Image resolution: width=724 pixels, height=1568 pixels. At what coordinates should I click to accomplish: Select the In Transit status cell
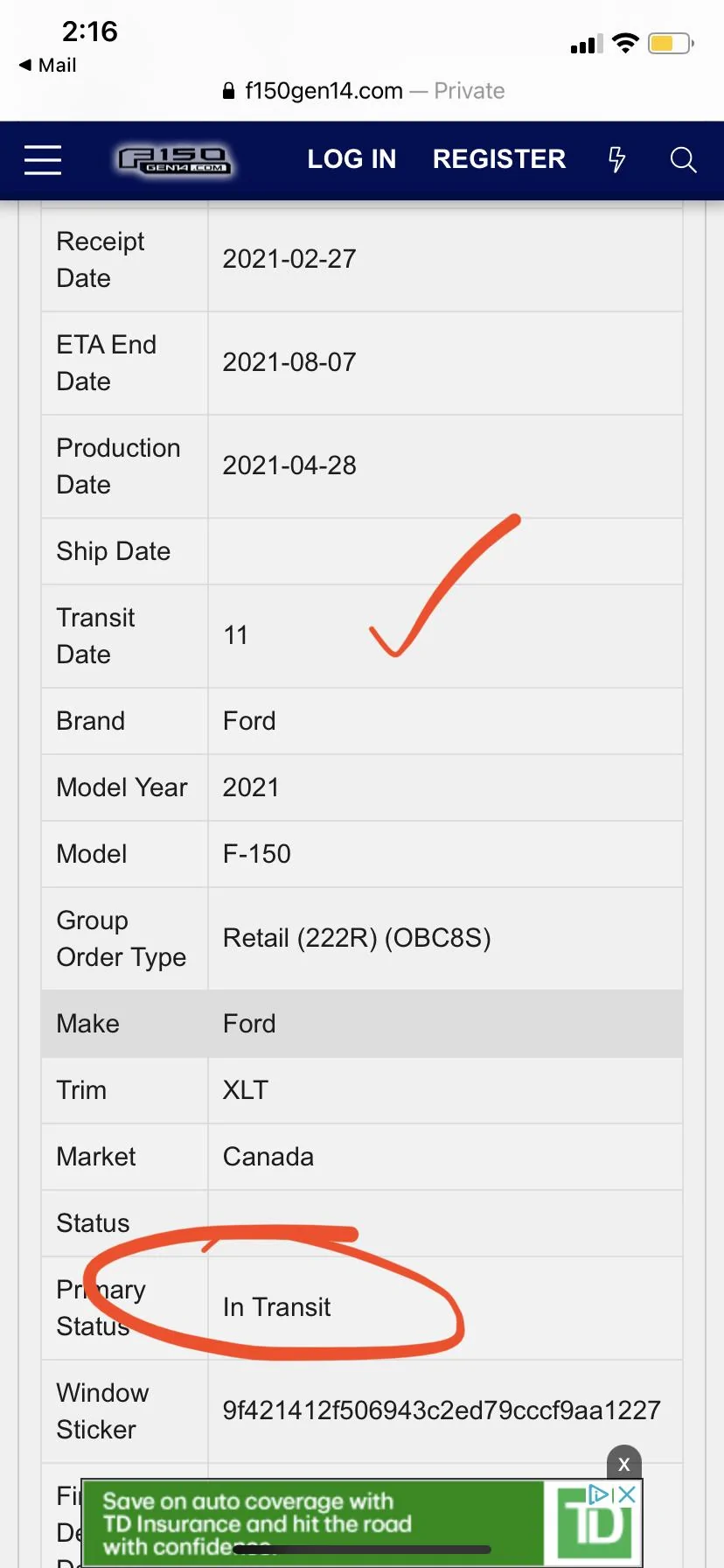275,1308
